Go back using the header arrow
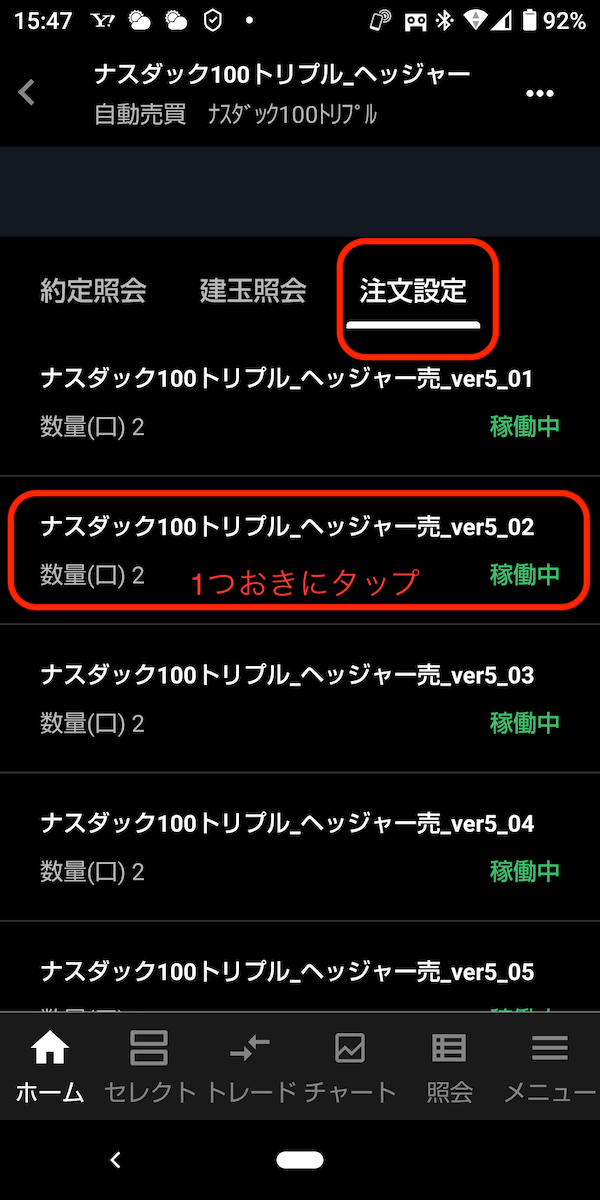The width and height of the screenshot is (600, 1200). [x=27, y=93]
